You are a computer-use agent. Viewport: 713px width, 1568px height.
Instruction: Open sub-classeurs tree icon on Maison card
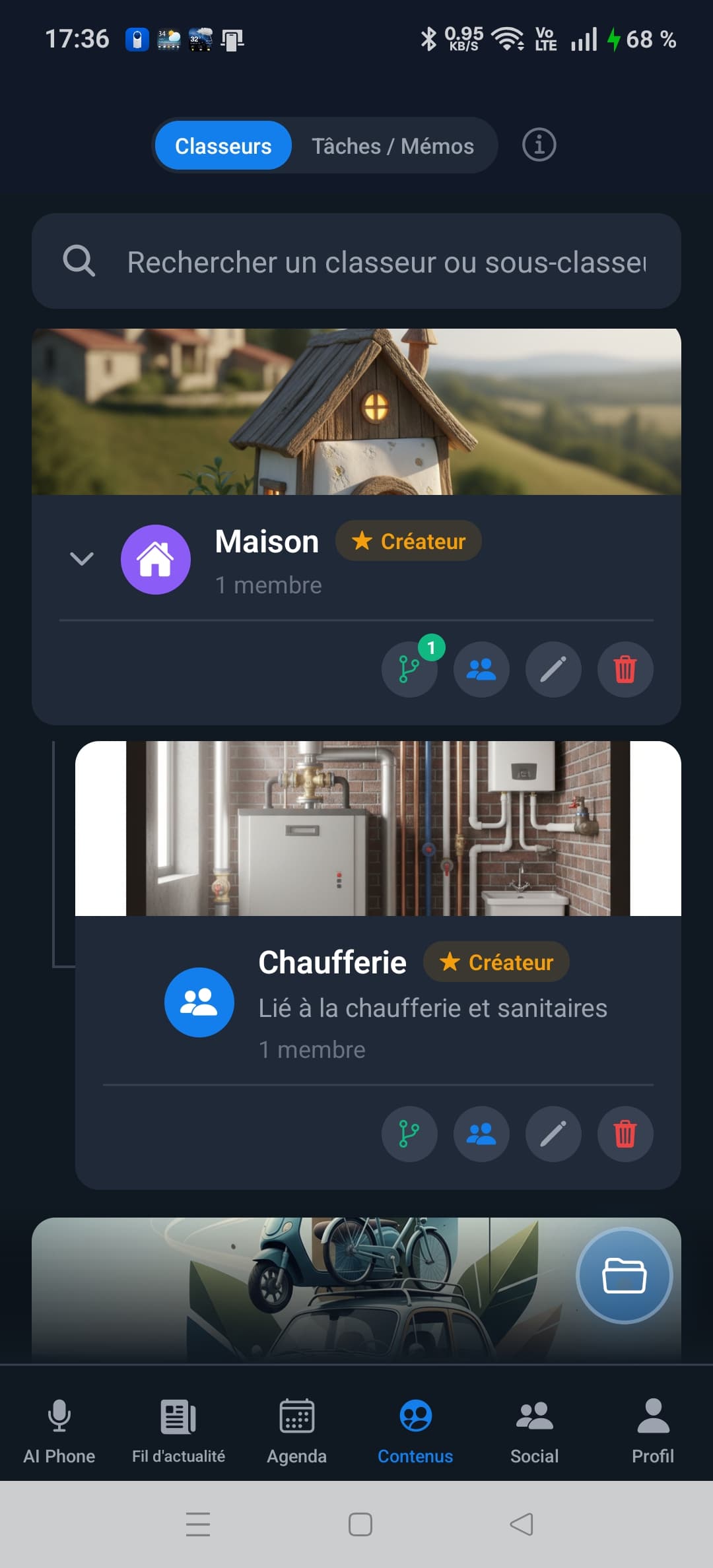[x=410, y=669]
